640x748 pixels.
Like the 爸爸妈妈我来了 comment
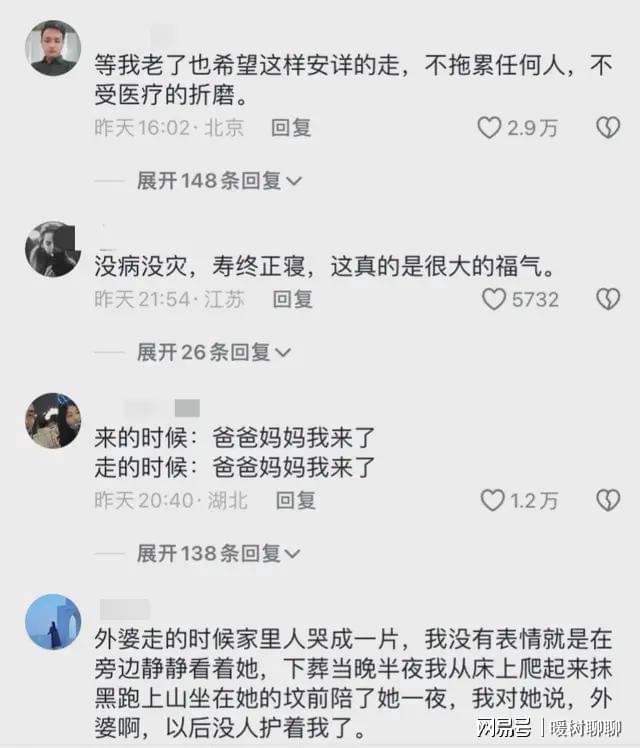click(492, 500)
